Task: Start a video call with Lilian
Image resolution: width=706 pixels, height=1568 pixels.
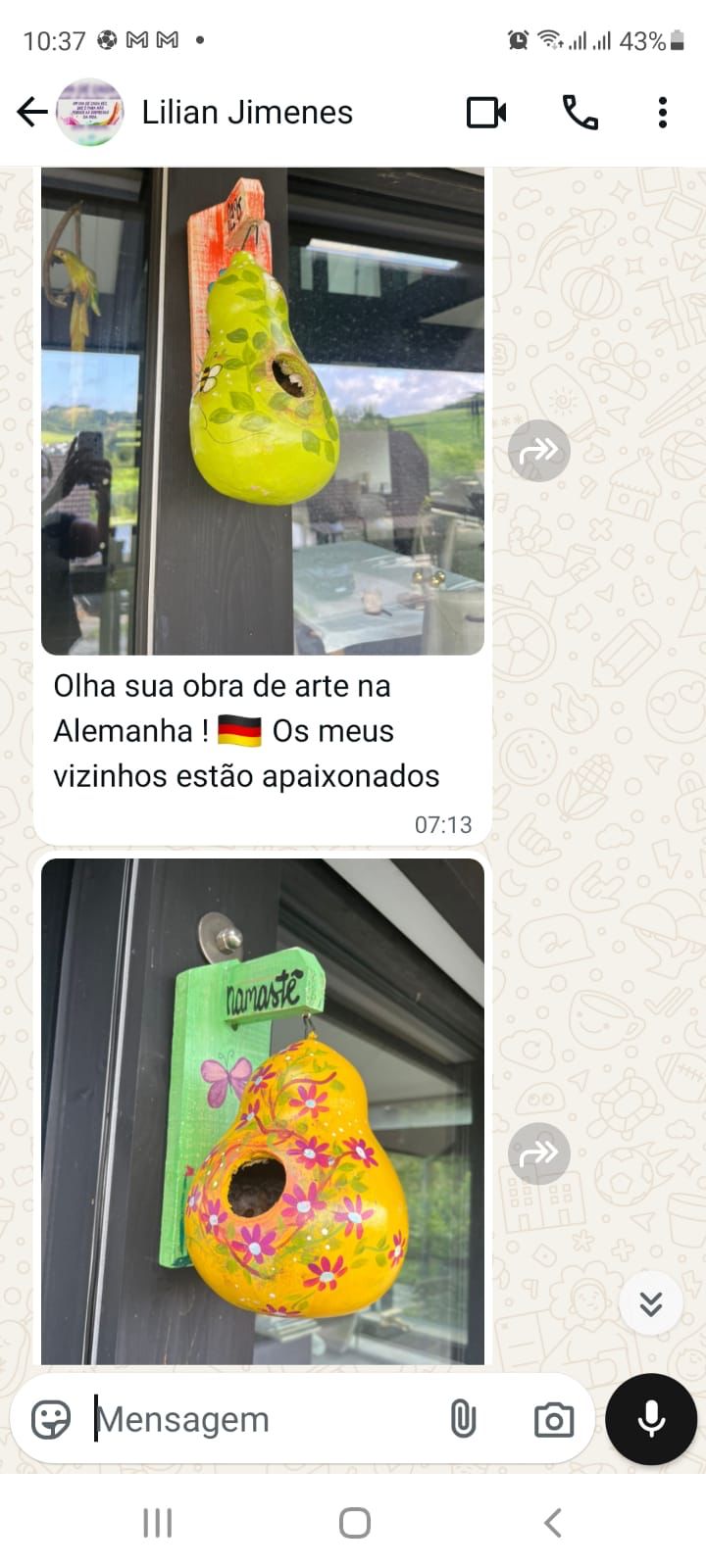Action: coord(486,113)
